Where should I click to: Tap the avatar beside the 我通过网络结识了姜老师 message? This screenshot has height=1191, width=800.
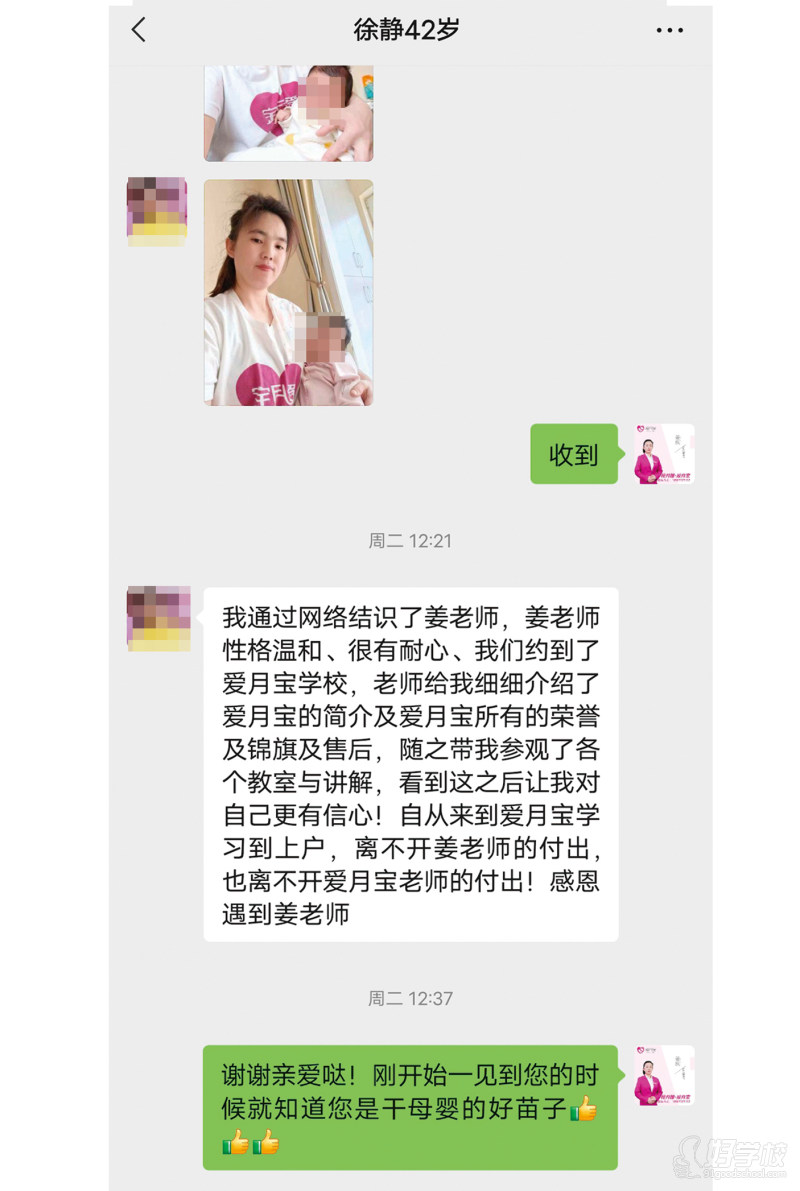[158, 618]
